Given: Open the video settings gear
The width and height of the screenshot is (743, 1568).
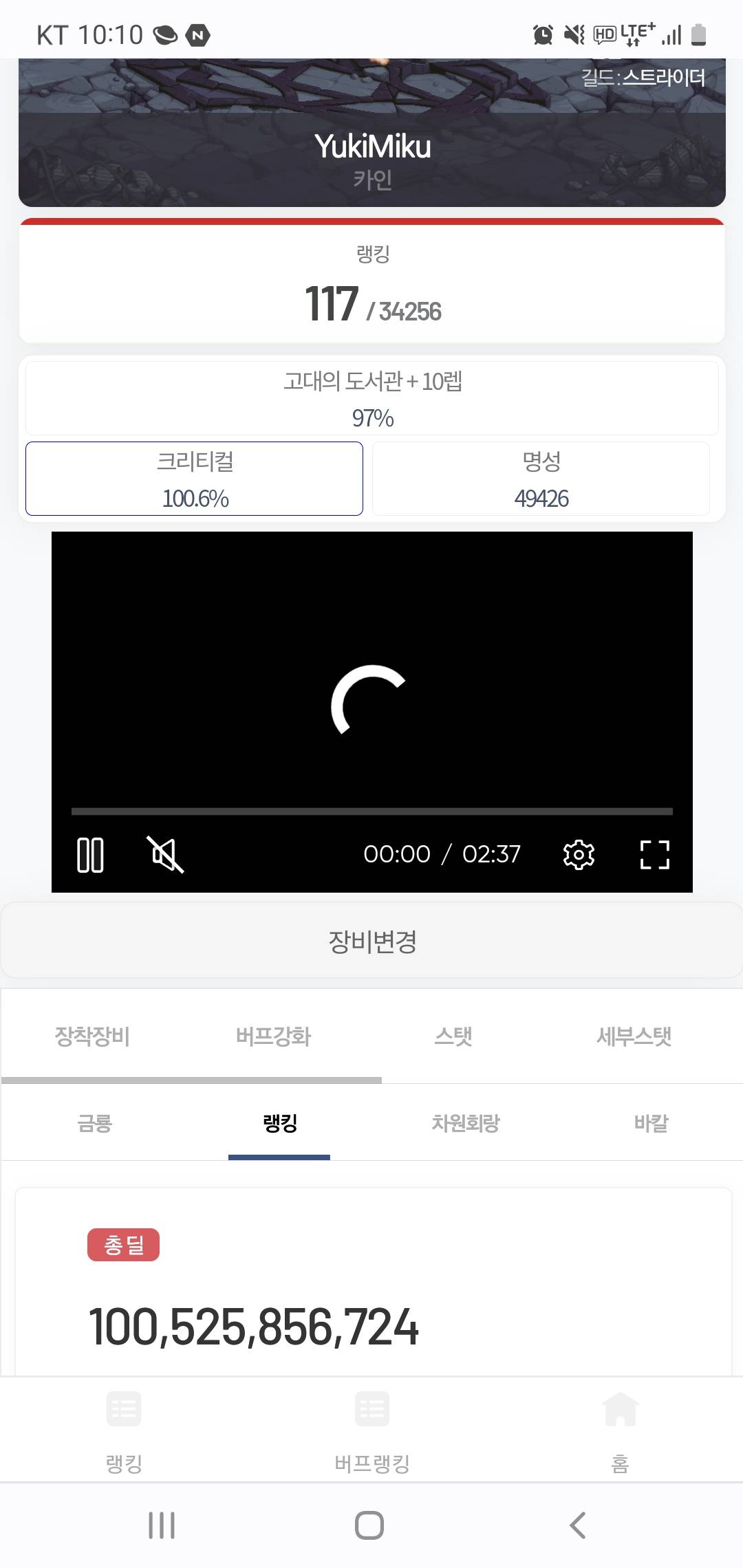Looking at the screenshot, I should coord(579,854).
